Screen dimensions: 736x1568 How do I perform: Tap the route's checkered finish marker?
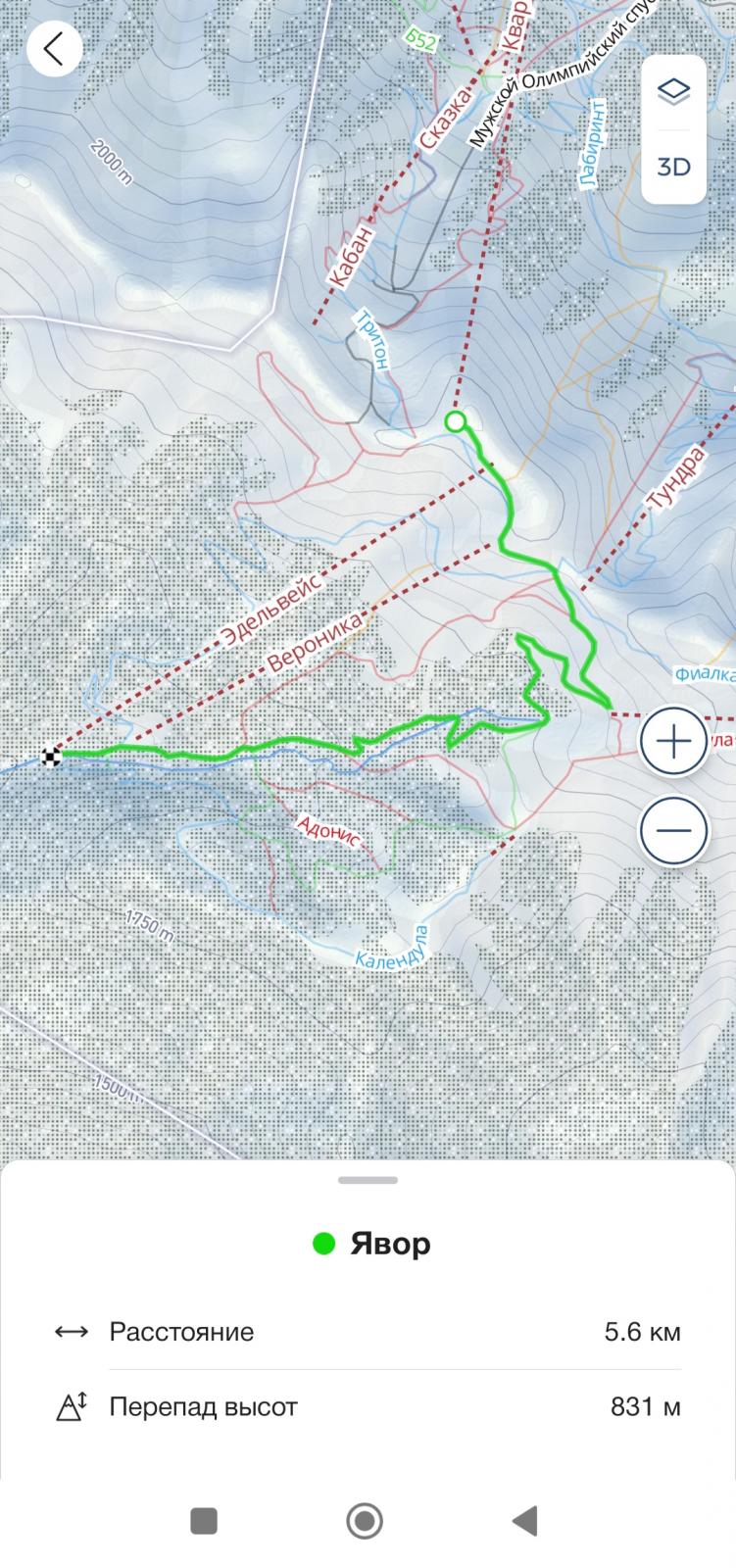[52, 756]
